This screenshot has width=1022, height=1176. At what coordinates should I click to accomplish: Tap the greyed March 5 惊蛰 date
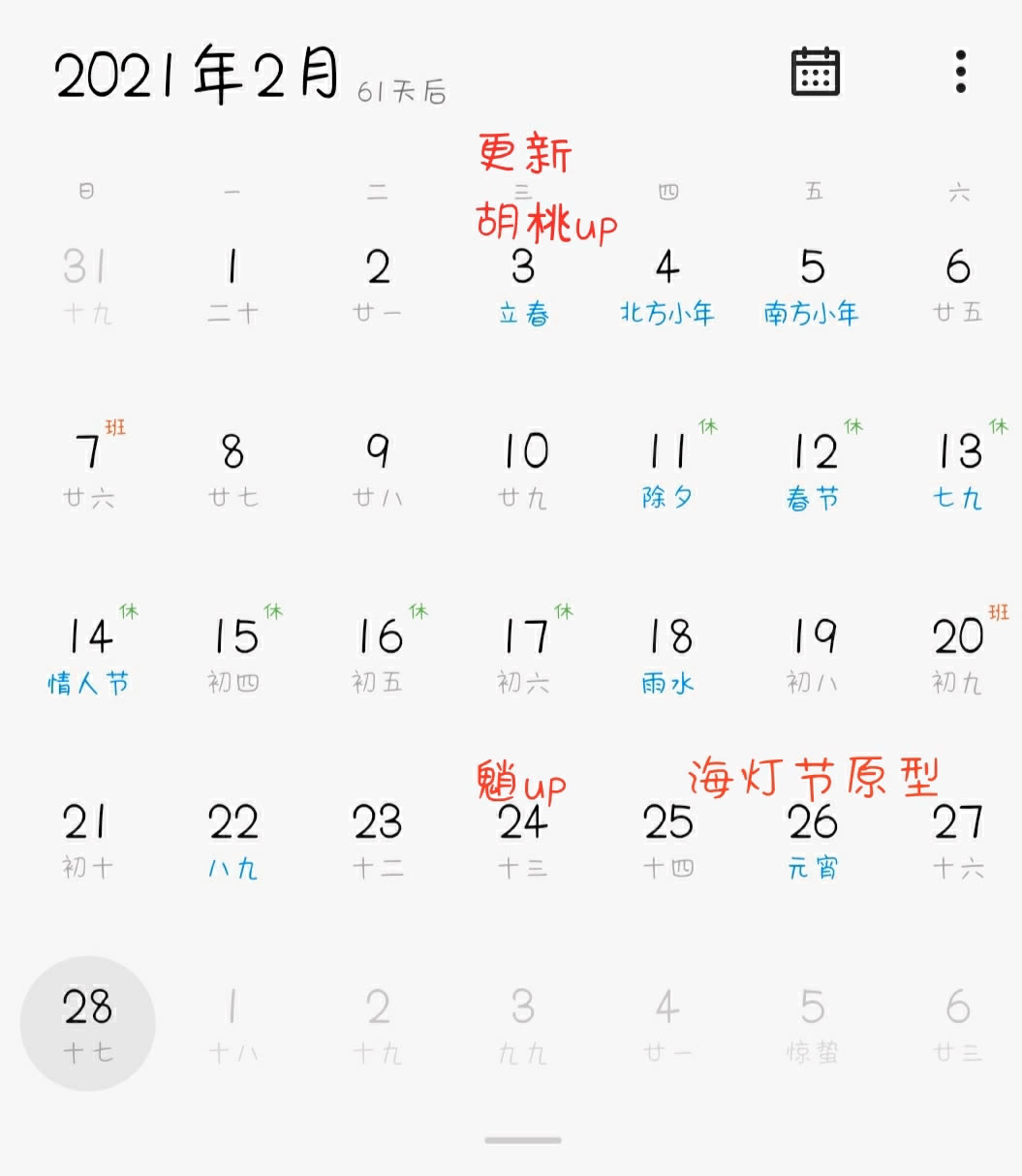click(x=813, y=1022)
